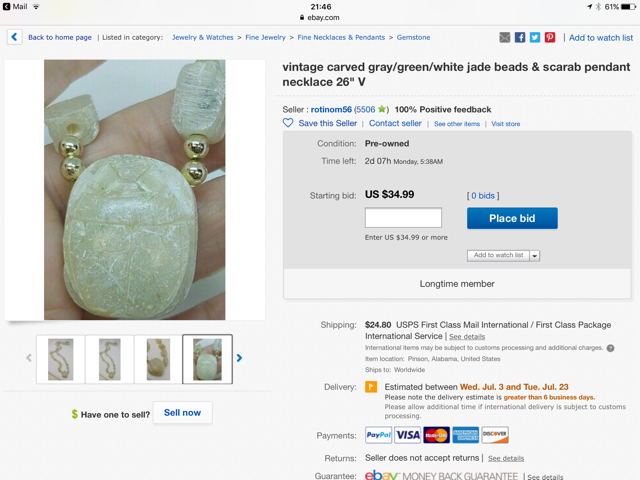
Task: Visit the seller's store
Action: (x=505, y=124)
